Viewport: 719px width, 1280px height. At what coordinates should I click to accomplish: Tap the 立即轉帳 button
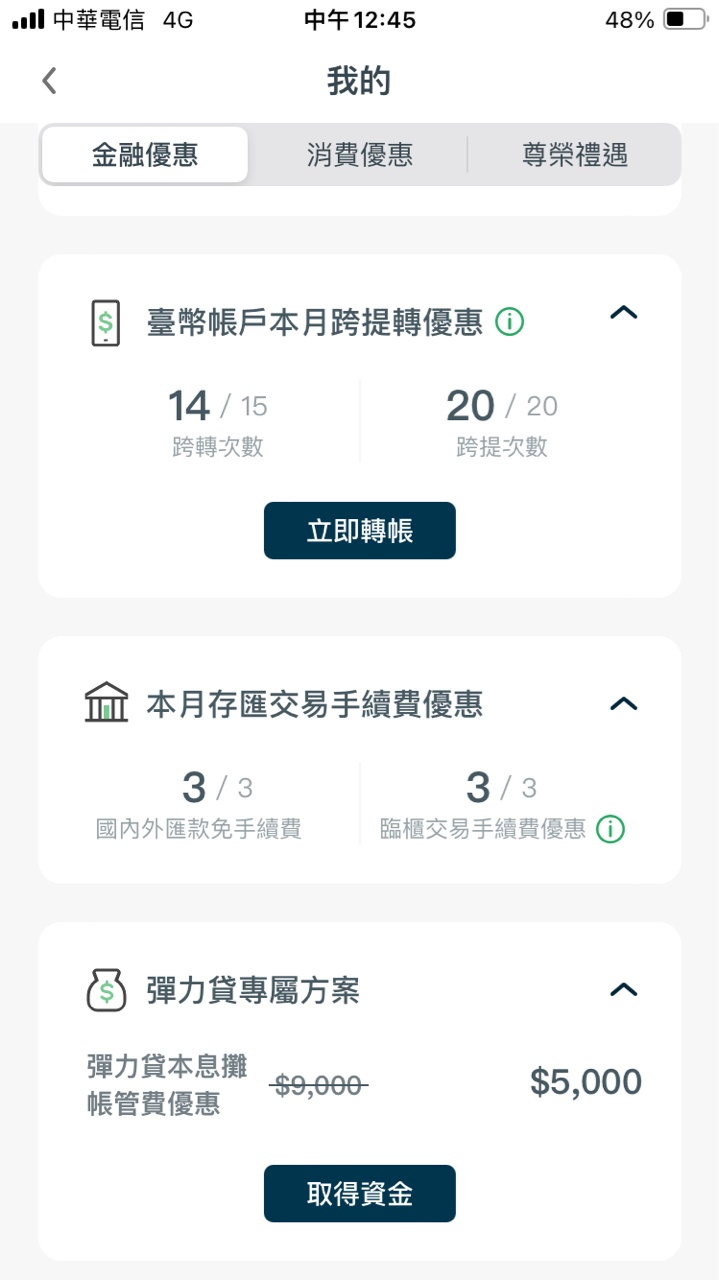359,531
